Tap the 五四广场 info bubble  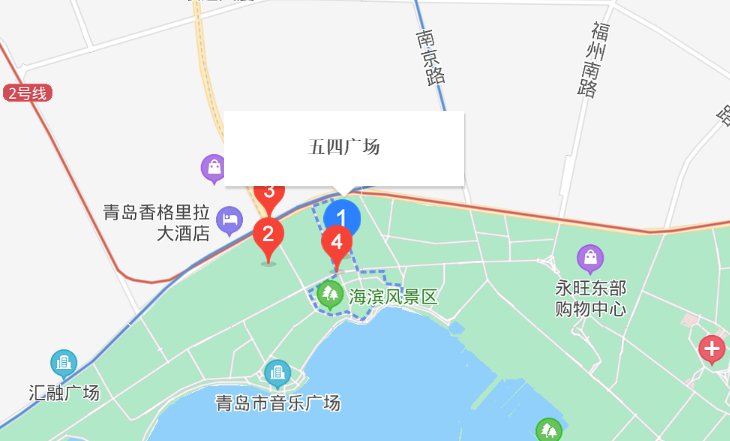(344, 148)
